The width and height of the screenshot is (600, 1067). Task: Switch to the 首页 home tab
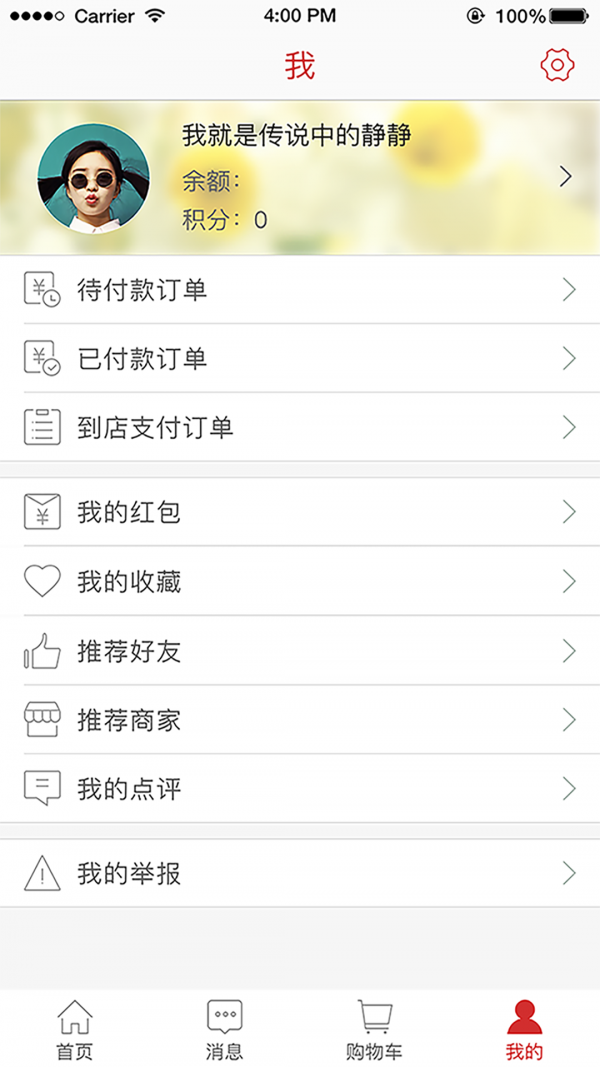tap(75, 1029)
